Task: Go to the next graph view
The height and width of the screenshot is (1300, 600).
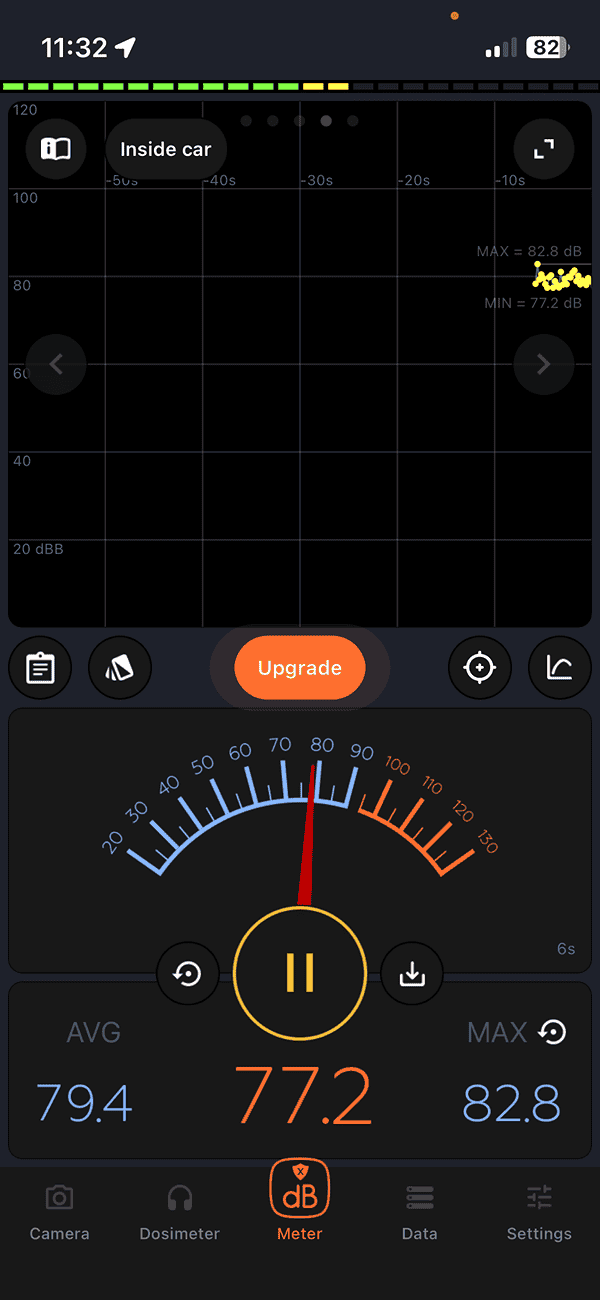Action: coord(543,364)
